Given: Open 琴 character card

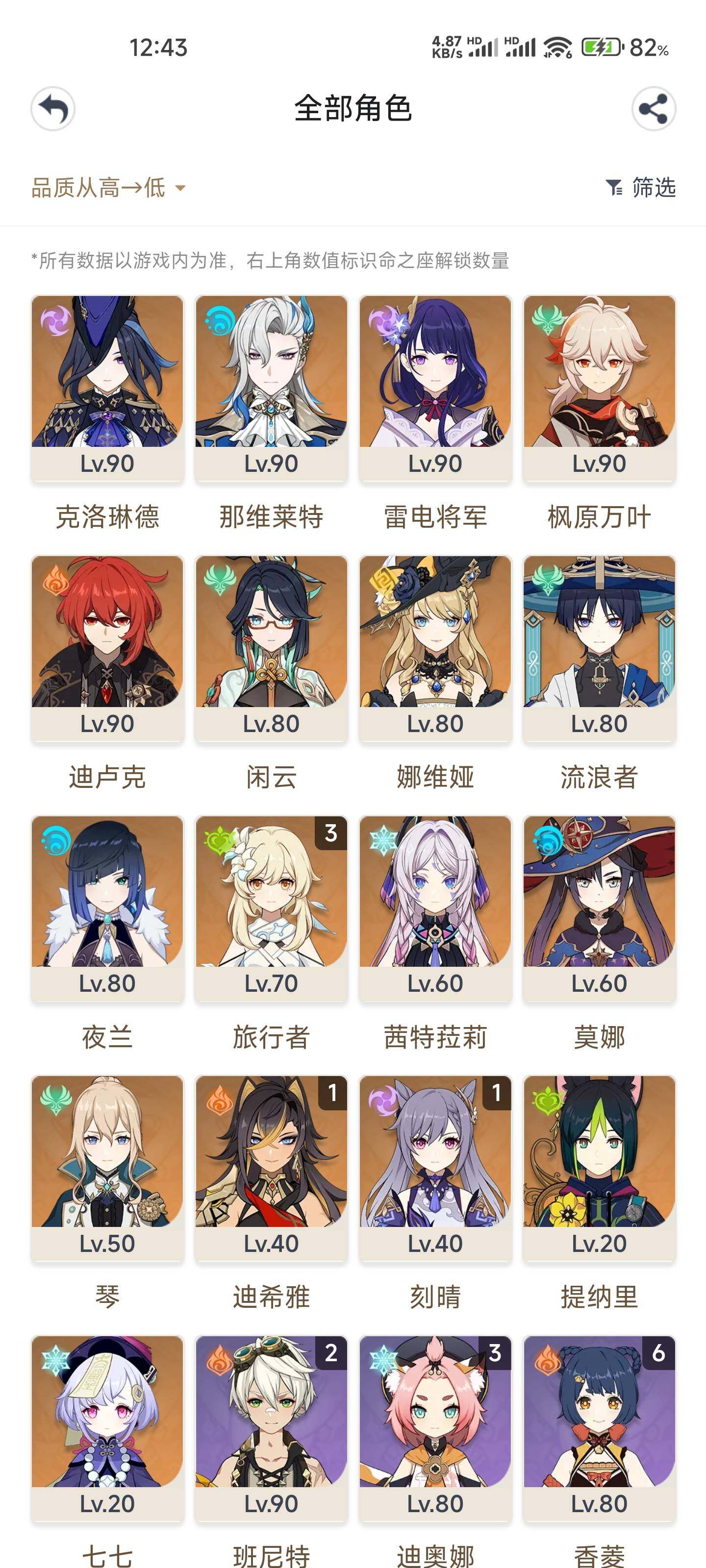Looking at the screenshot, I should (107, 1168).
